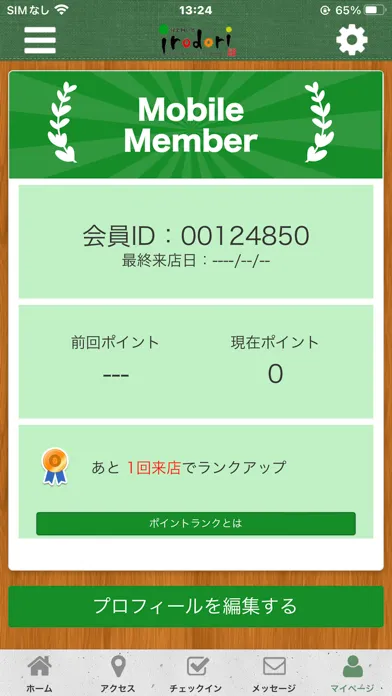
Task: Switch to the ホーム tab
Action: pos(39,674)
